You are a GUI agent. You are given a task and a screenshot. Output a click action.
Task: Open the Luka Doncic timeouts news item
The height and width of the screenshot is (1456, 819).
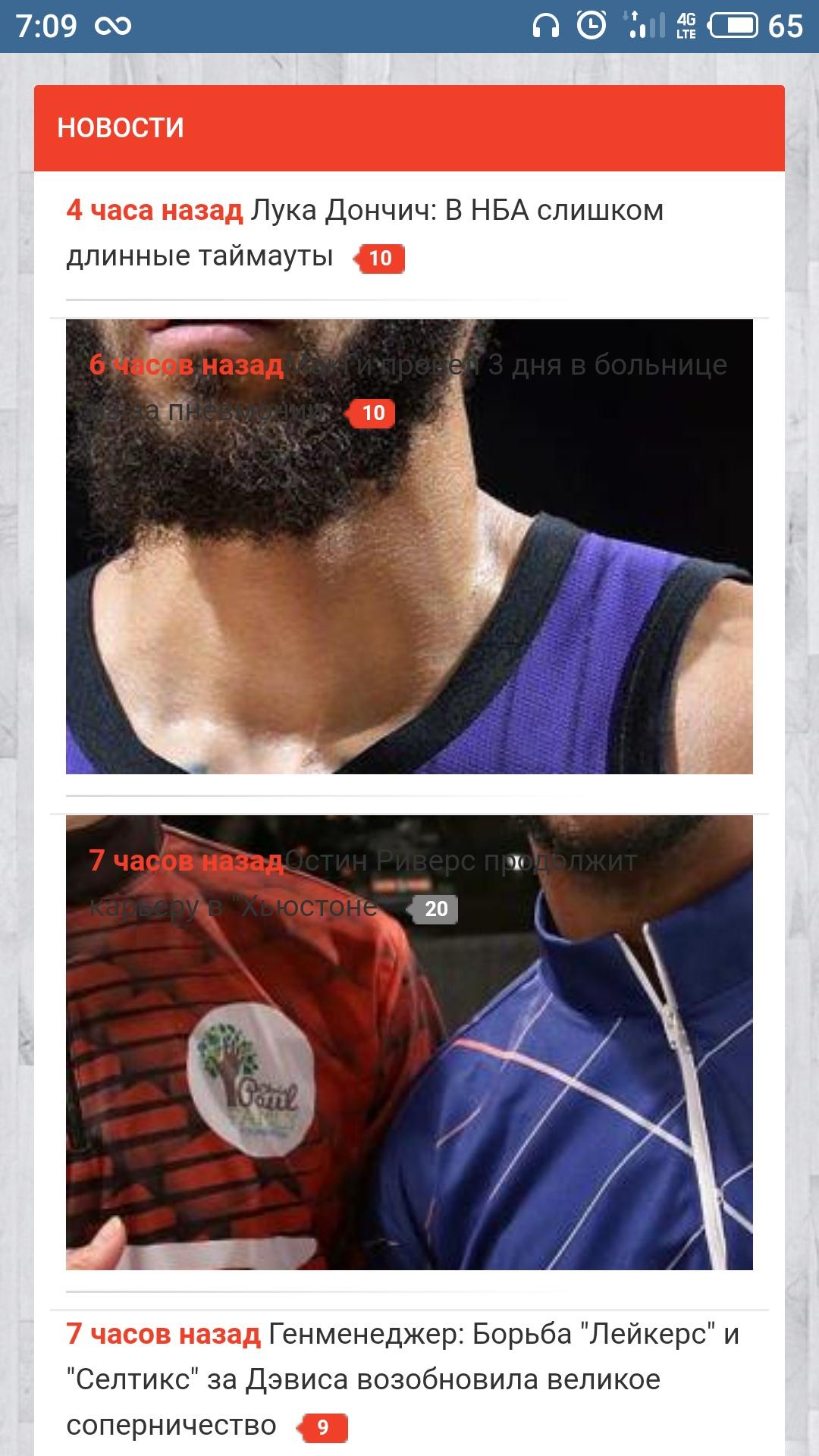pos(365,233)
